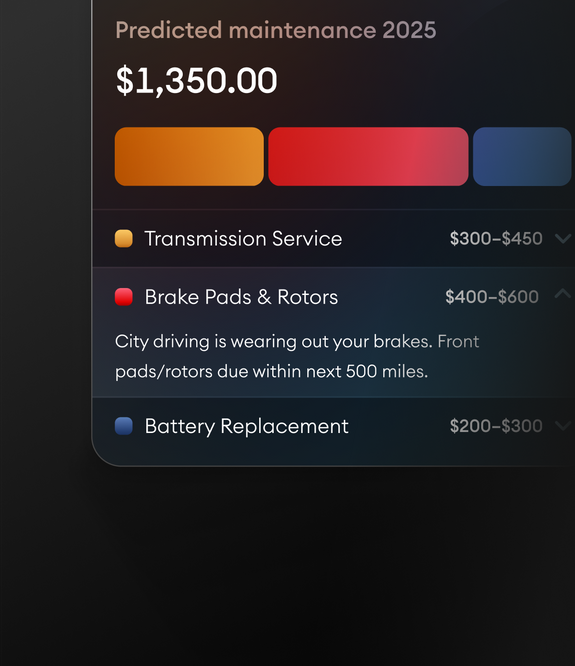
Task: Select the red segment of the cost bar
Action: [368, 156]
